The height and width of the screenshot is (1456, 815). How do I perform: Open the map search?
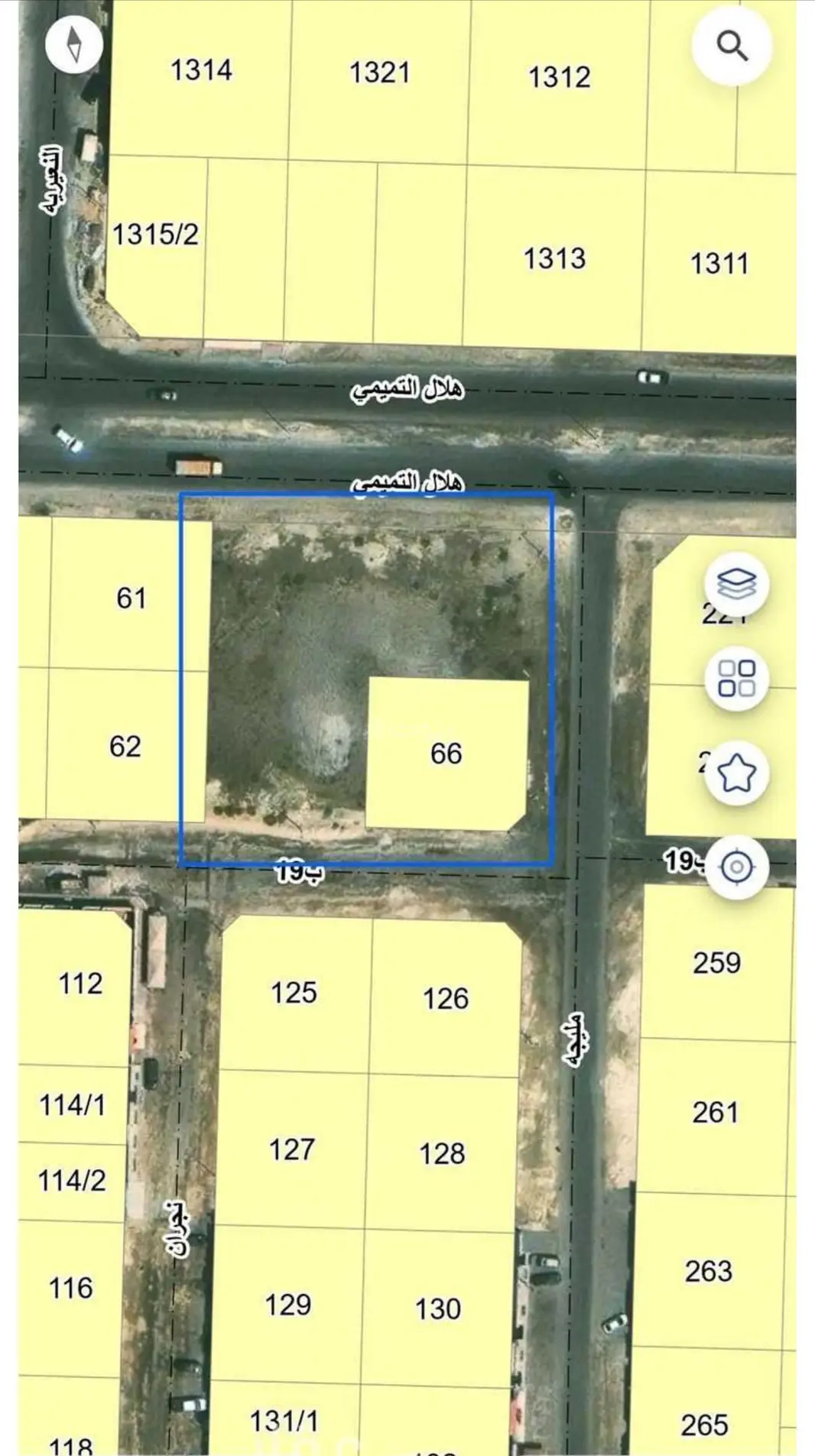(x=732, y=47)
